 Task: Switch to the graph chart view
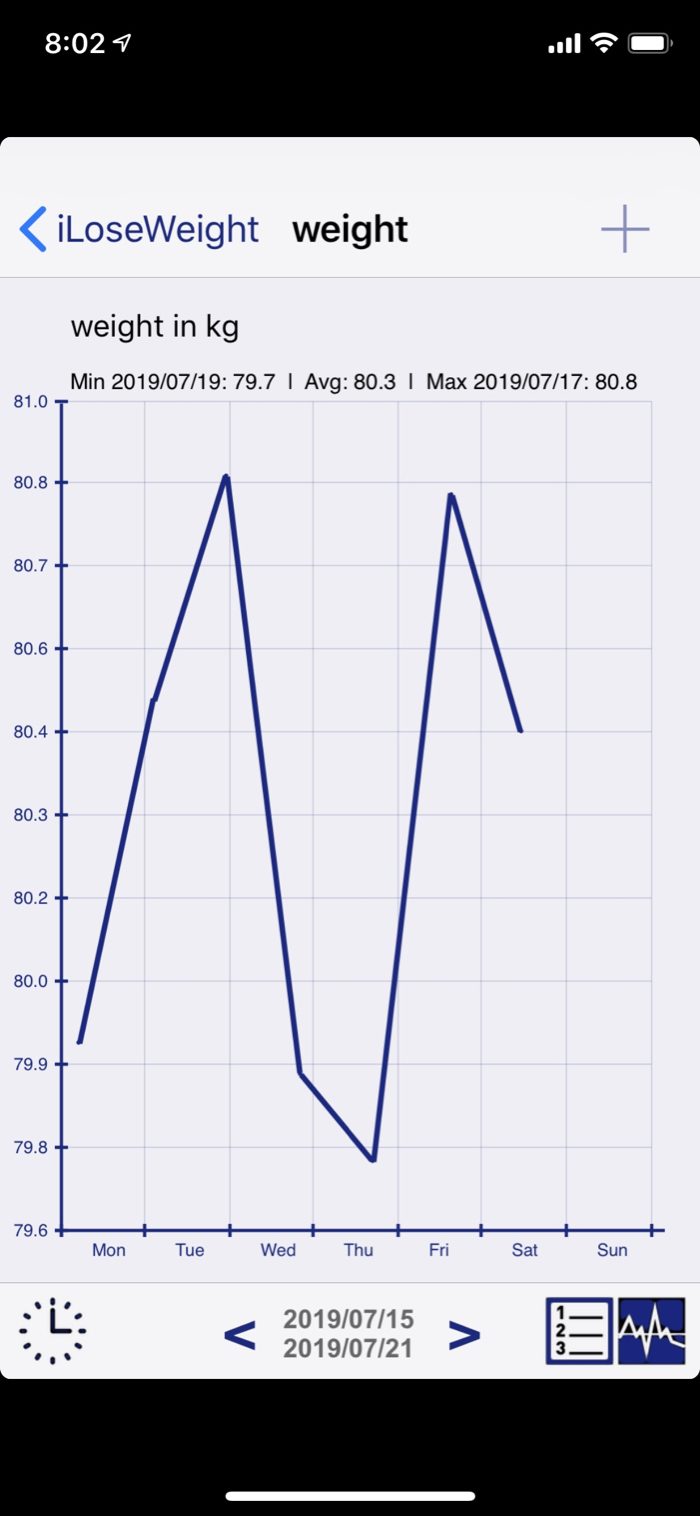pos(652,1331)
